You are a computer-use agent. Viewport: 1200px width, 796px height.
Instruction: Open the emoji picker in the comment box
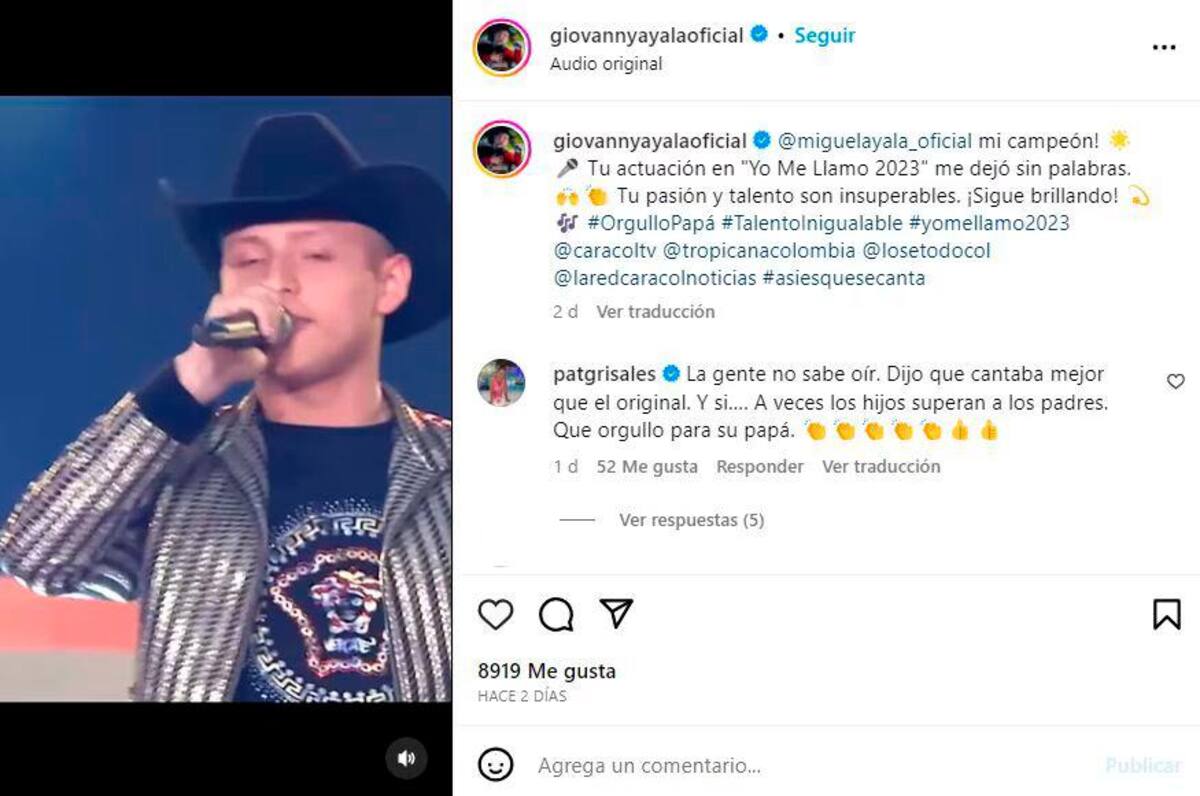[x=495, y=766]
